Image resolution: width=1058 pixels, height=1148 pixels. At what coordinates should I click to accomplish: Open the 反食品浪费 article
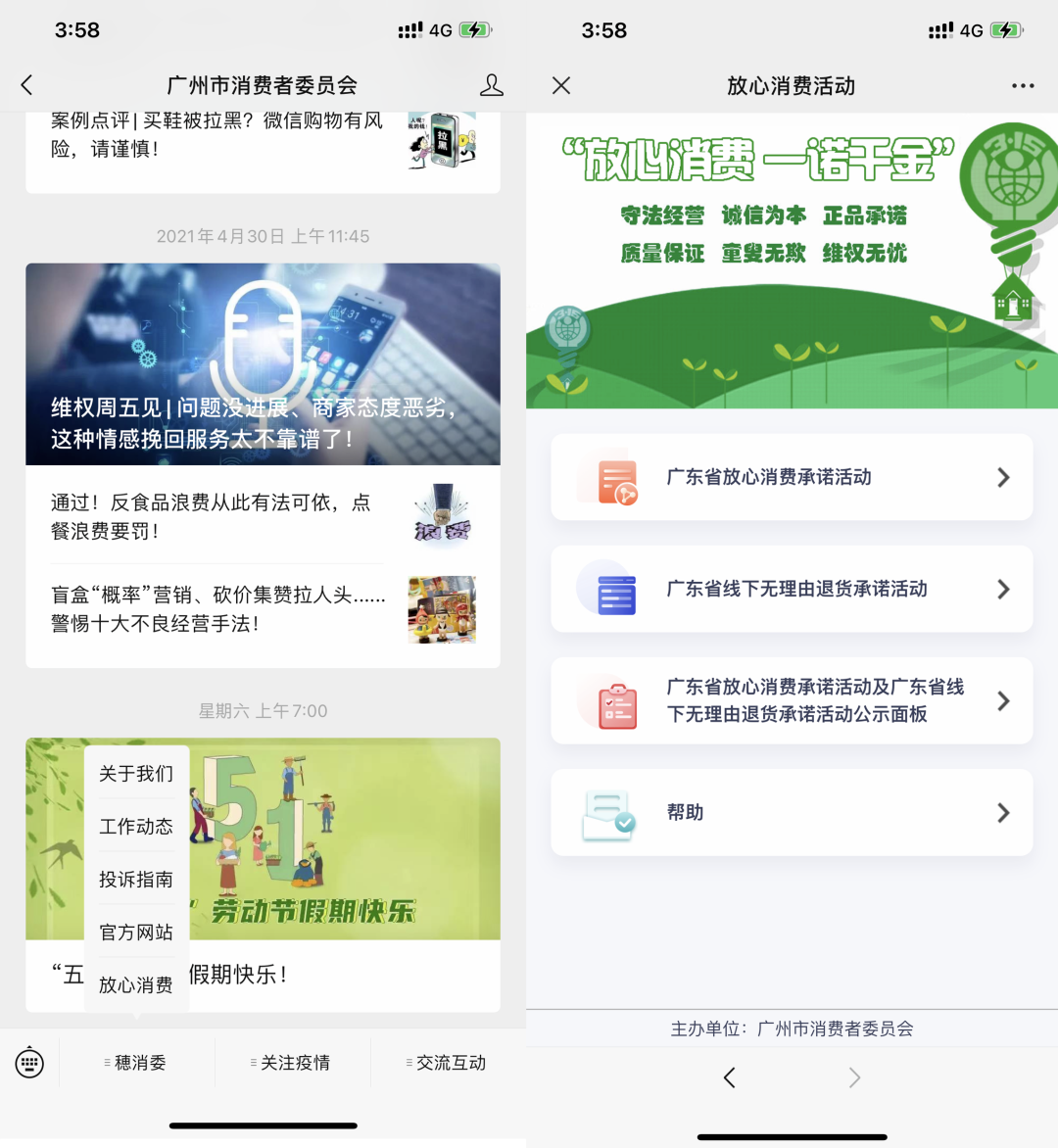(263, 516)
